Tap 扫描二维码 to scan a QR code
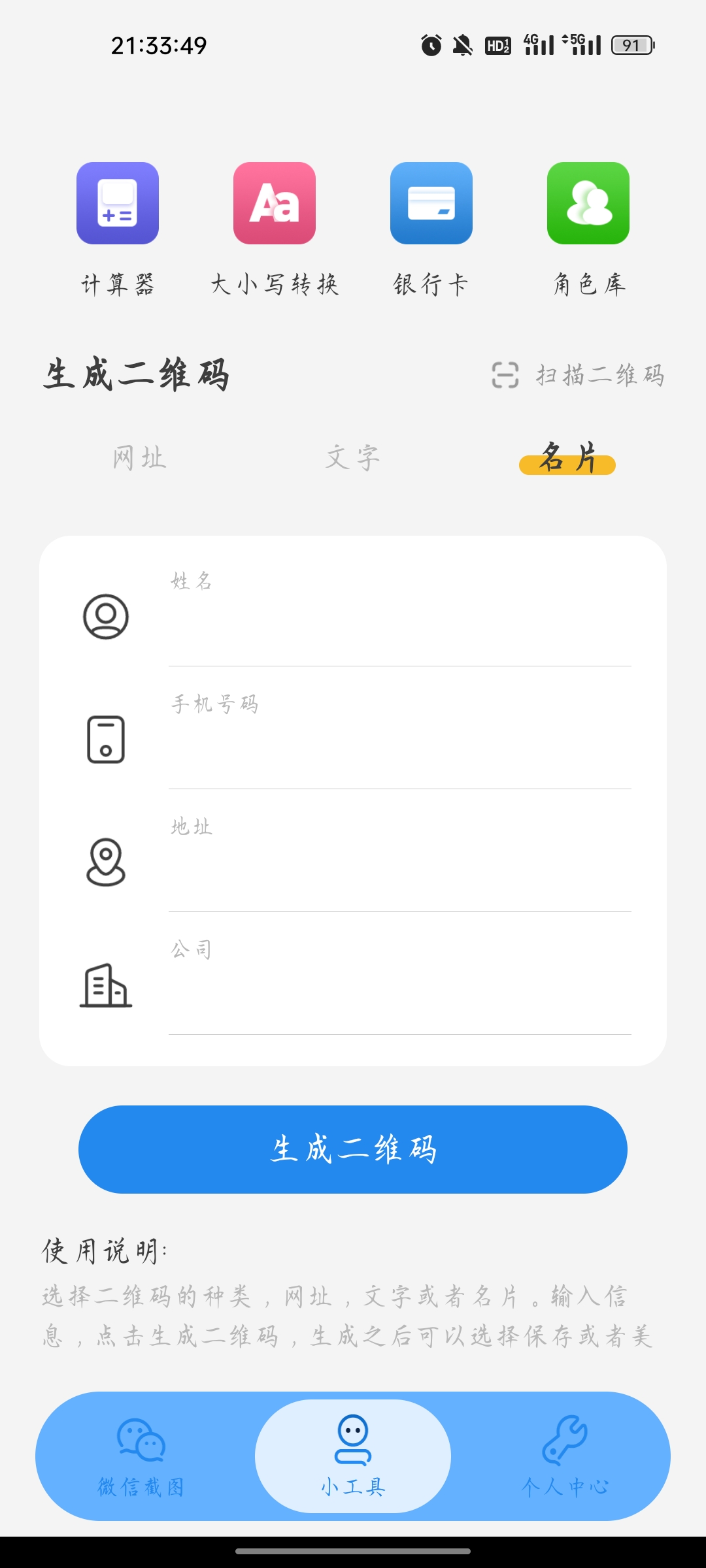This screenshot has height=1568, width=706. pos(578,375)
